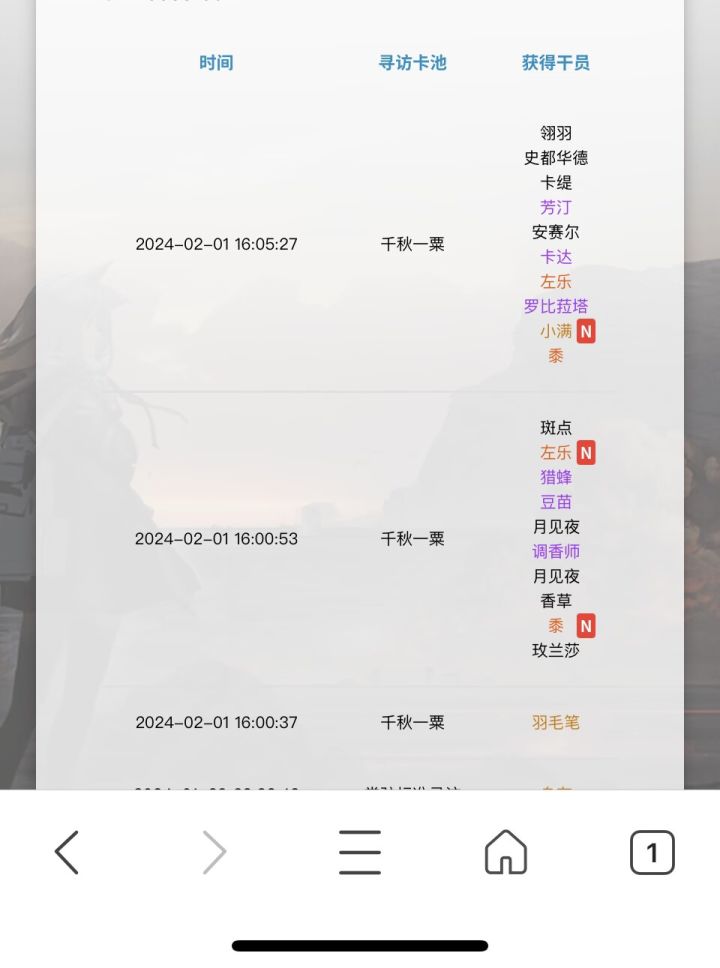Open the 芳汀 operator link

(556, 207)
